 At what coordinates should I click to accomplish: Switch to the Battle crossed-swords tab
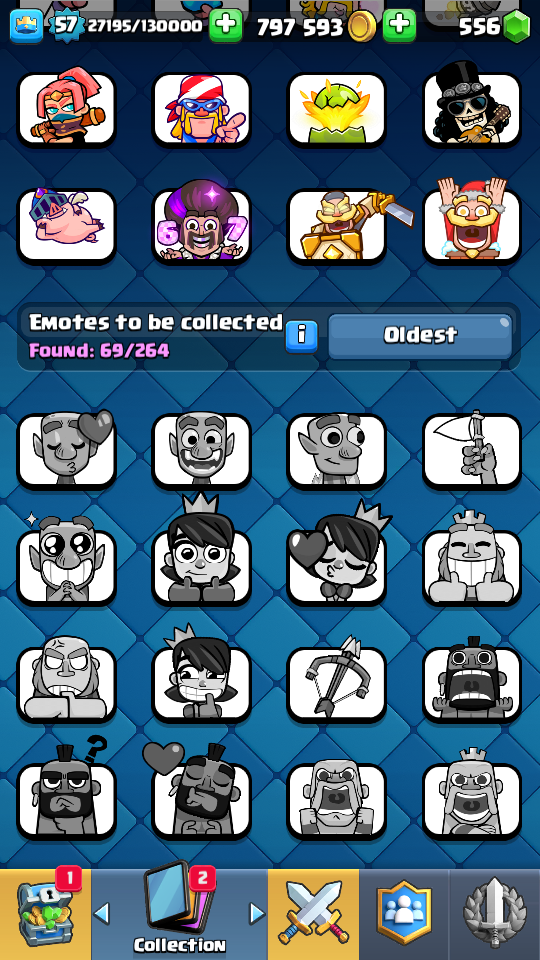(x=313, y=914)
